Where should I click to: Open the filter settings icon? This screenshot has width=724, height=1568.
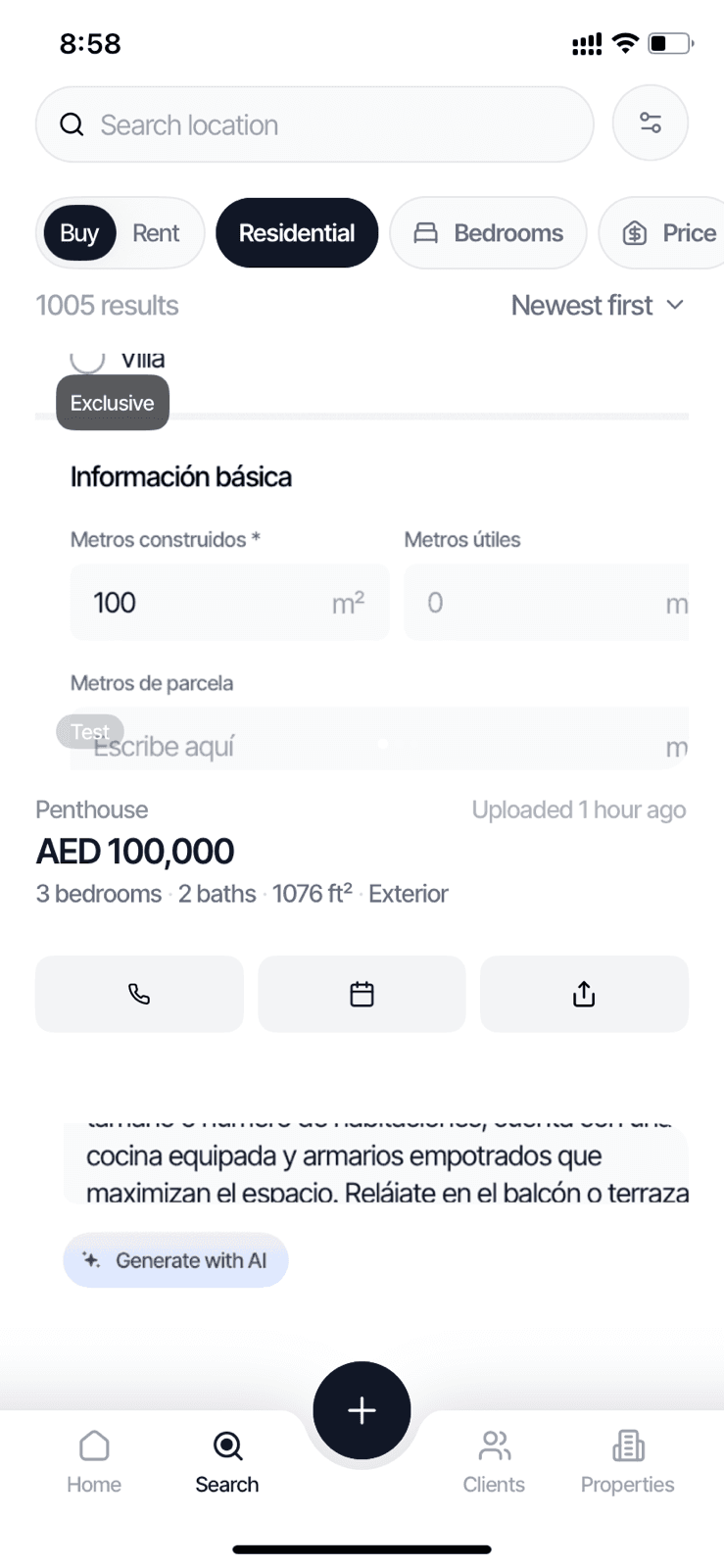[651, 122]
